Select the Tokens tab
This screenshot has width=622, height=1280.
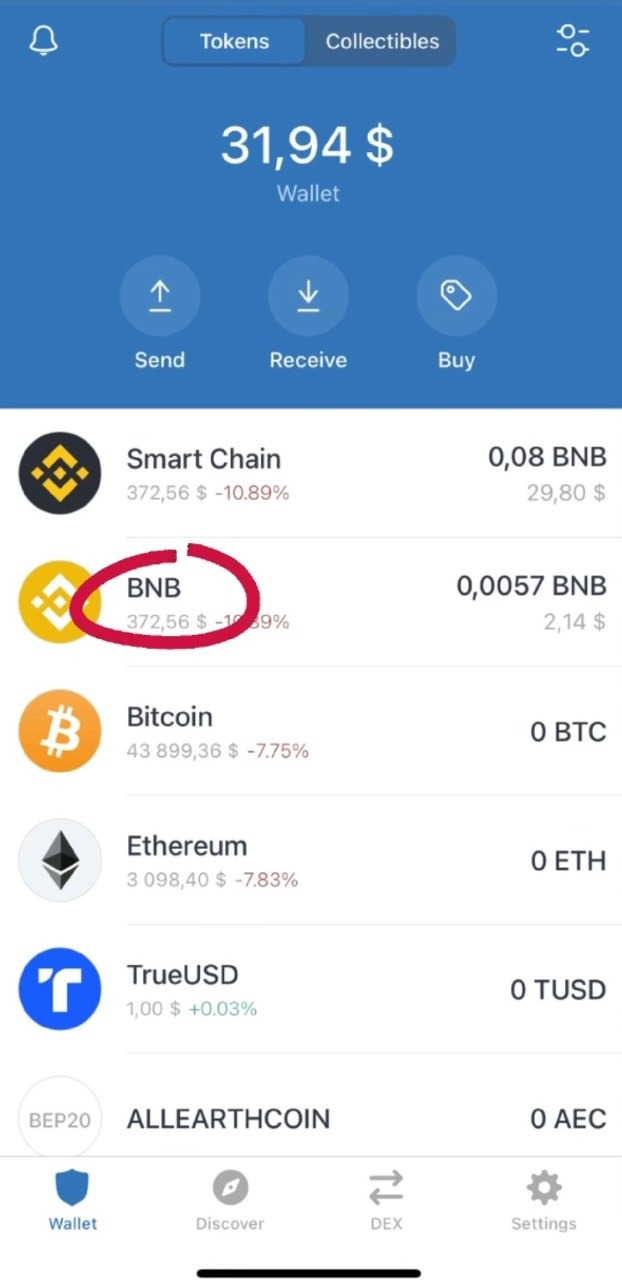click(234, 41)
